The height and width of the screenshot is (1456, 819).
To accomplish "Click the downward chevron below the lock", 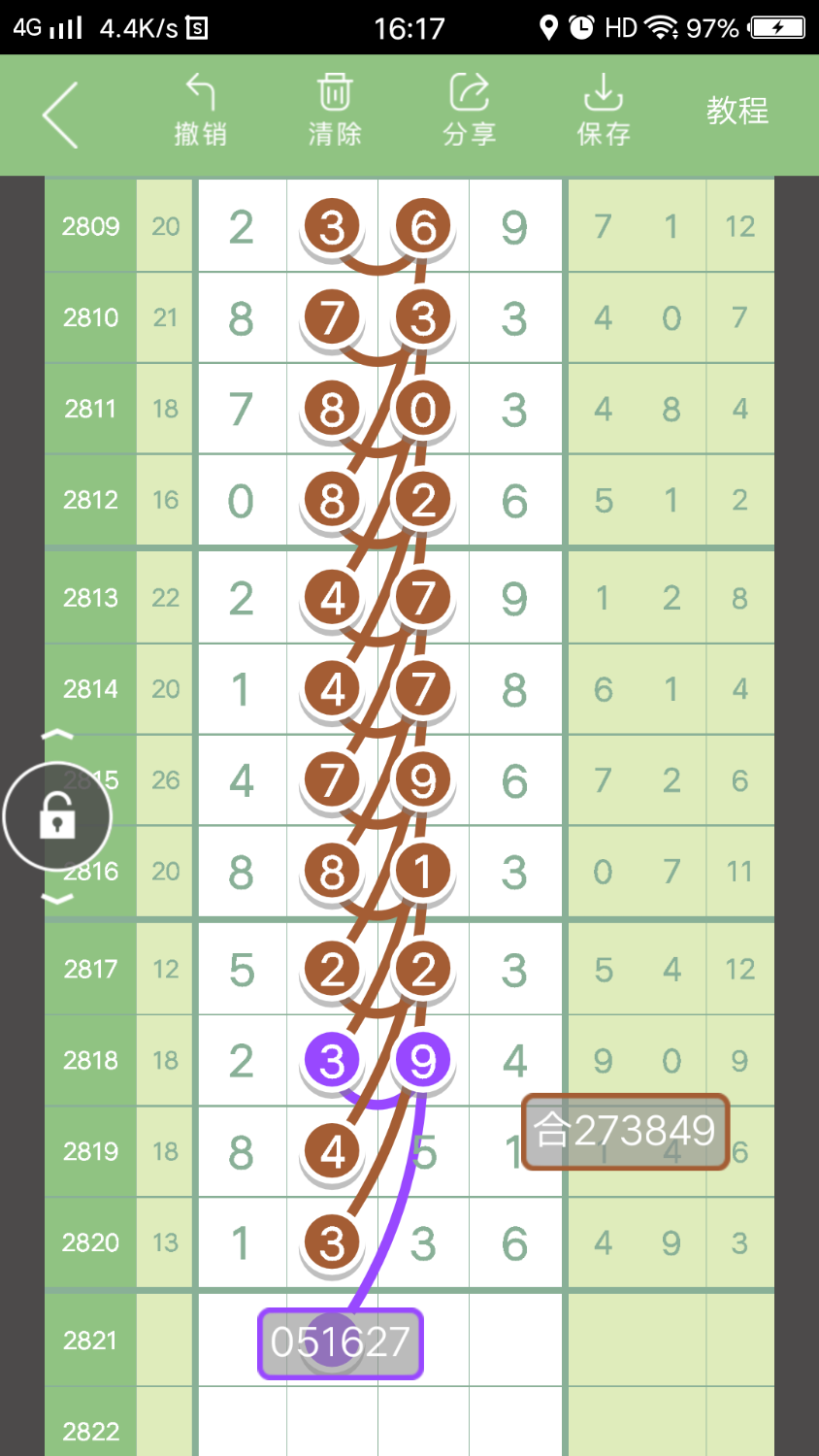I will point(56,899).
